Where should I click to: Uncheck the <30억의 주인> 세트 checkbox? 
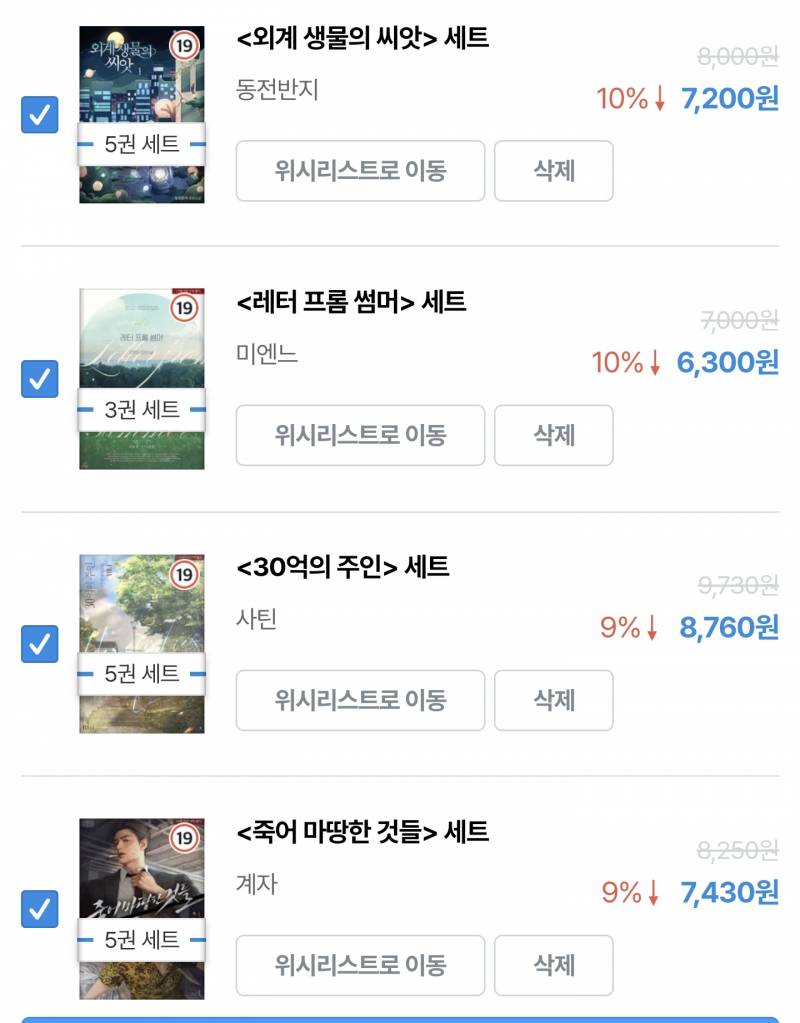click(x=38, y=645)
